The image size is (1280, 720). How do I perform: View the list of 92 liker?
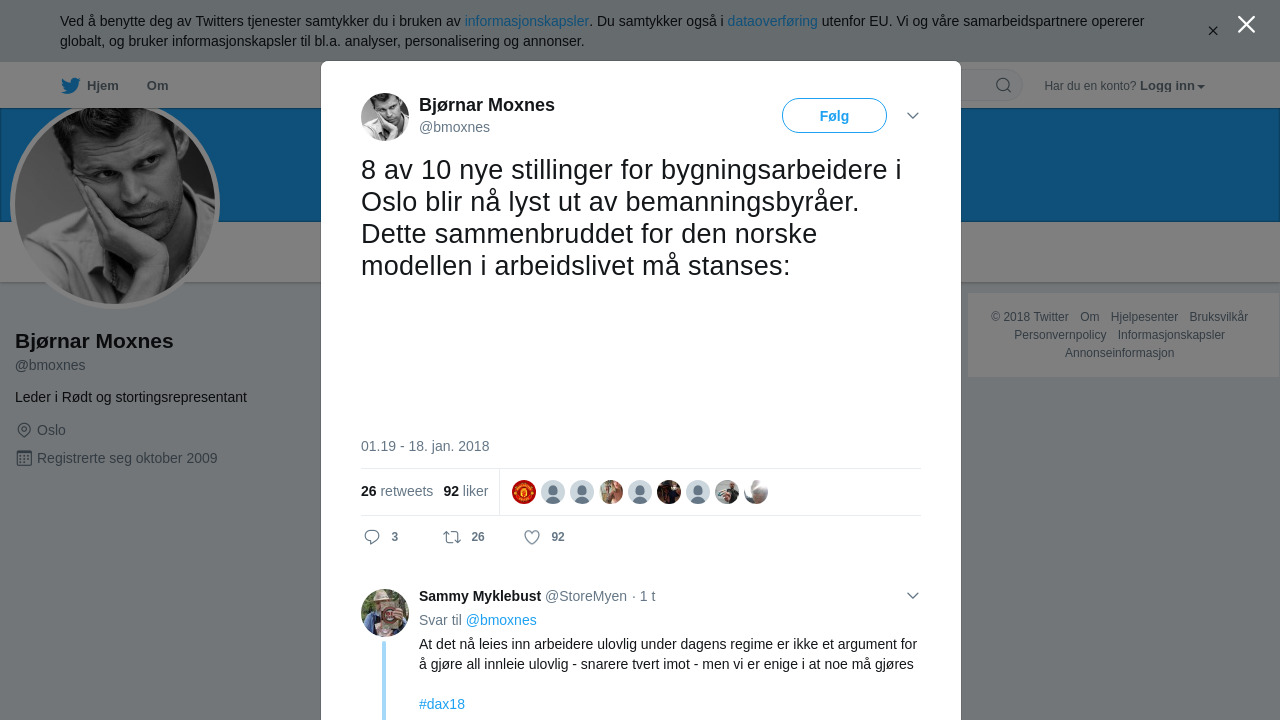coord(466,491)
